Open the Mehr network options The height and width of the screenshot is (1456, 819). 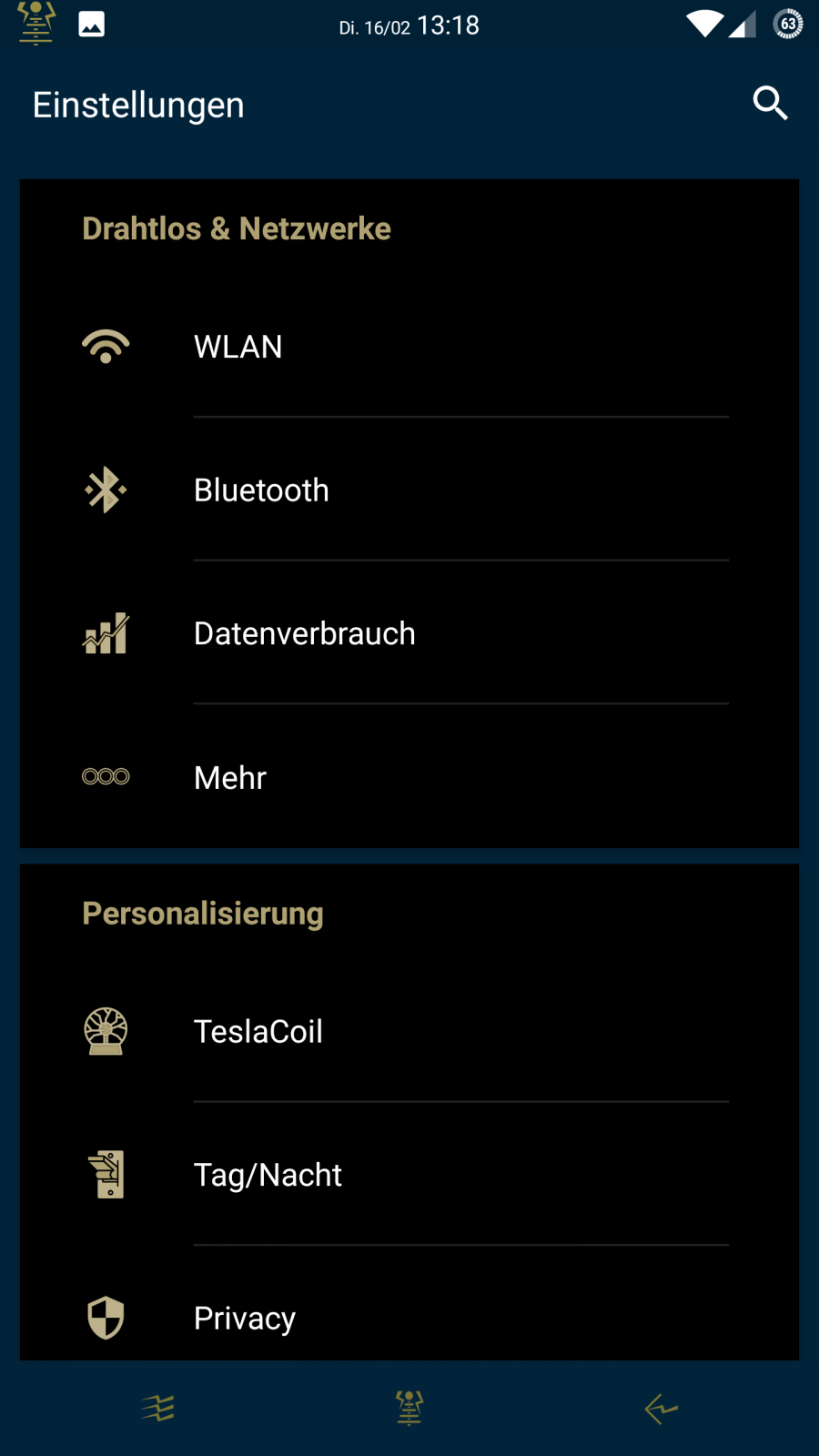(x=409, y=777)
